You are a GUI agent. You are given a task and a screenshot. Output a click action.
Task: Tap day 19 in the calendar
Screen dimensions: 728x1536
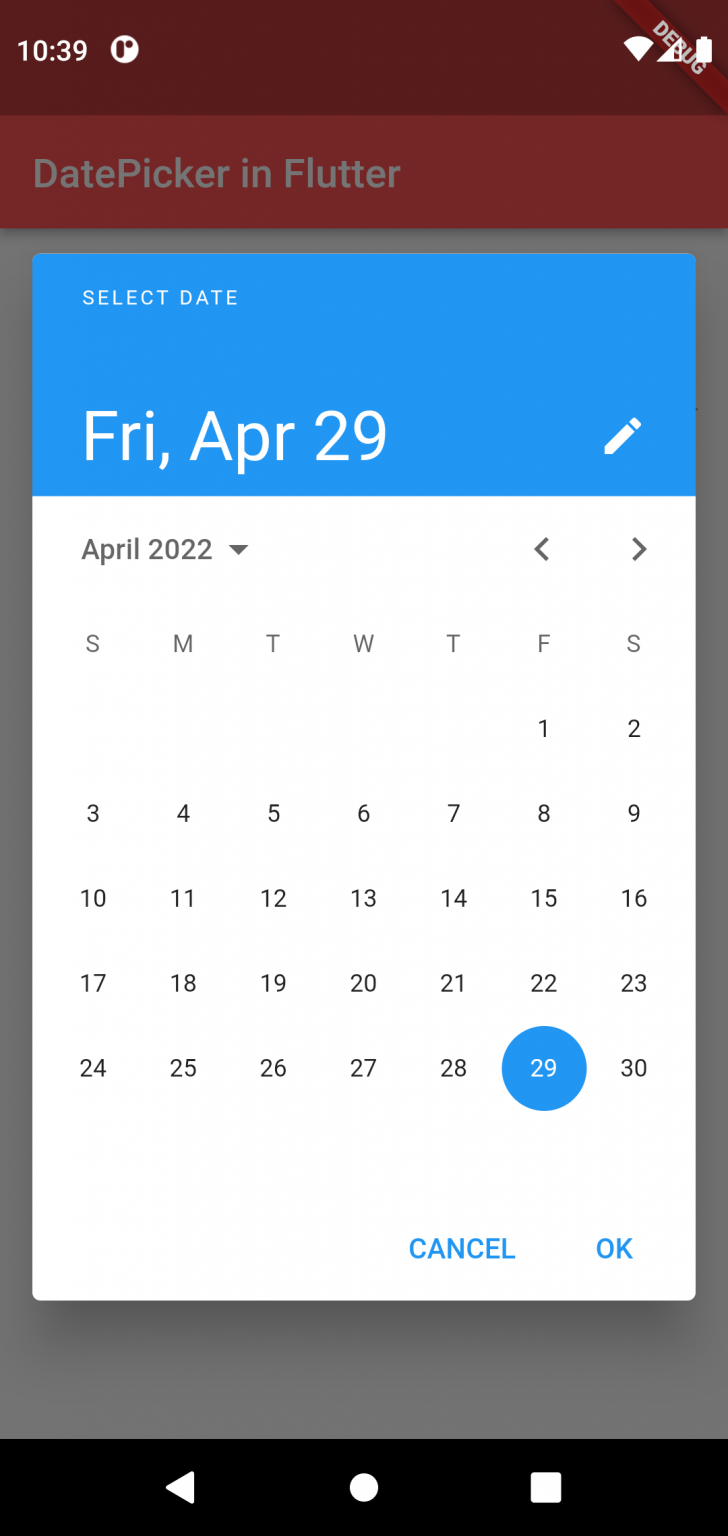pyautogui.click(x=273, y=984)
